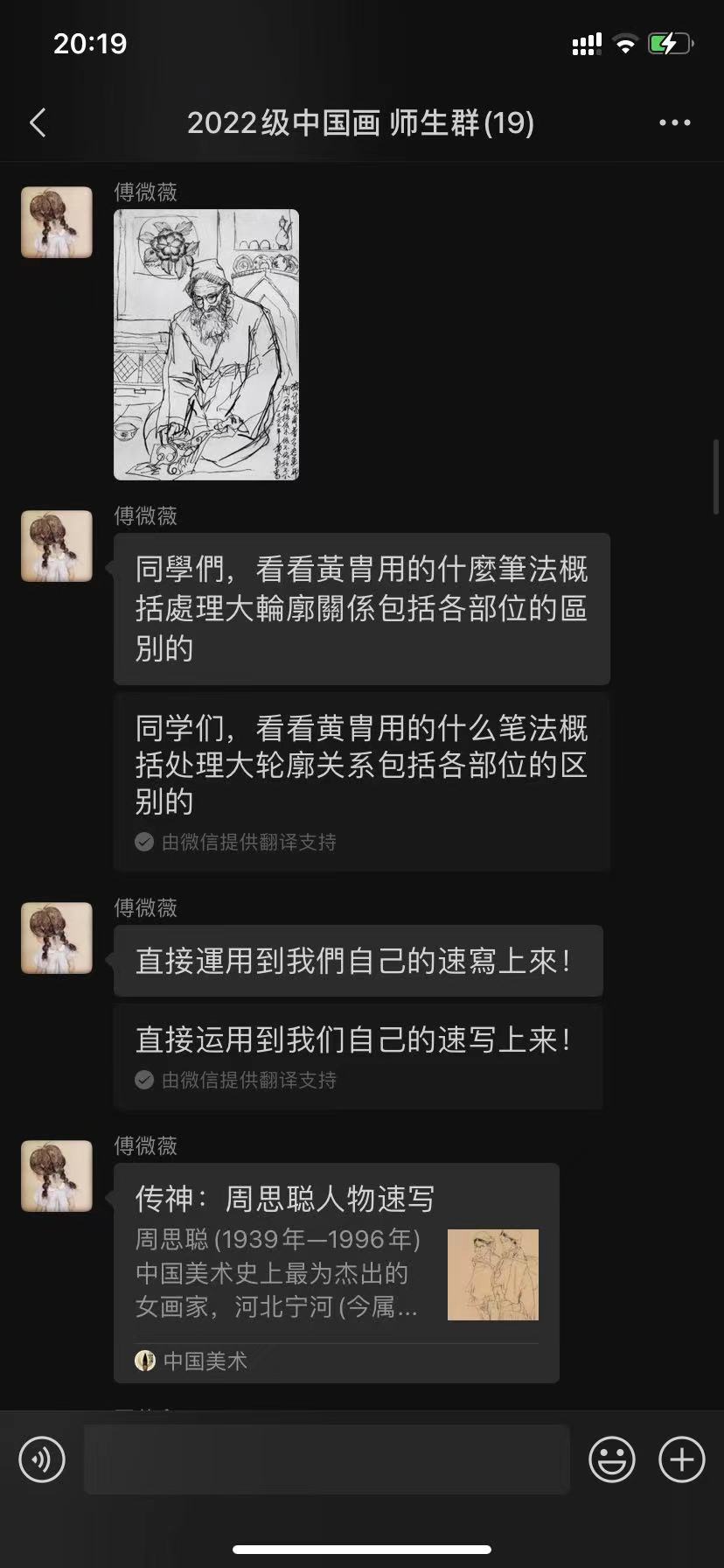Tap the message text input field
724x1568 pixels.
pos(327,1459)
